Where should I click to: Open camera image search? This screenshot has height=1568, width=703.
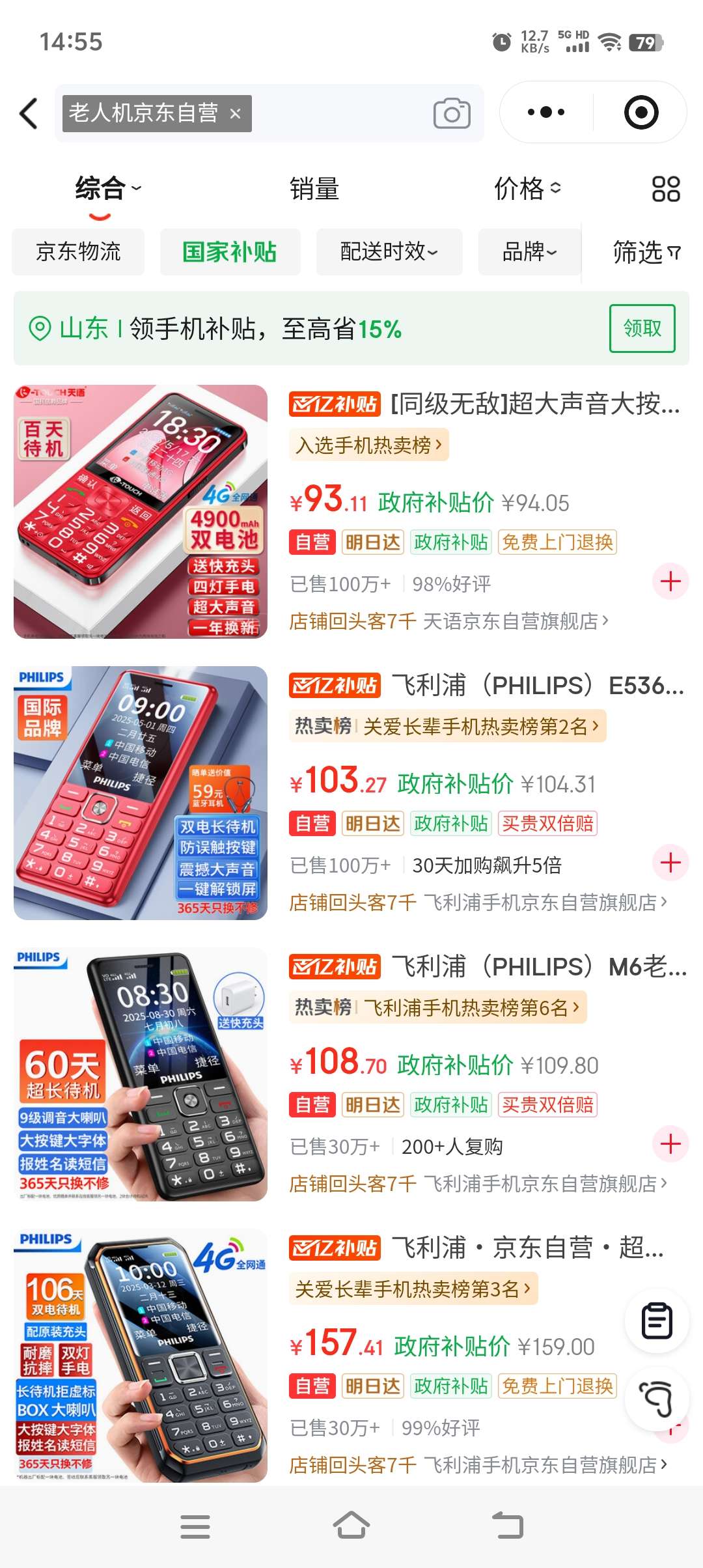coord(452,113)
